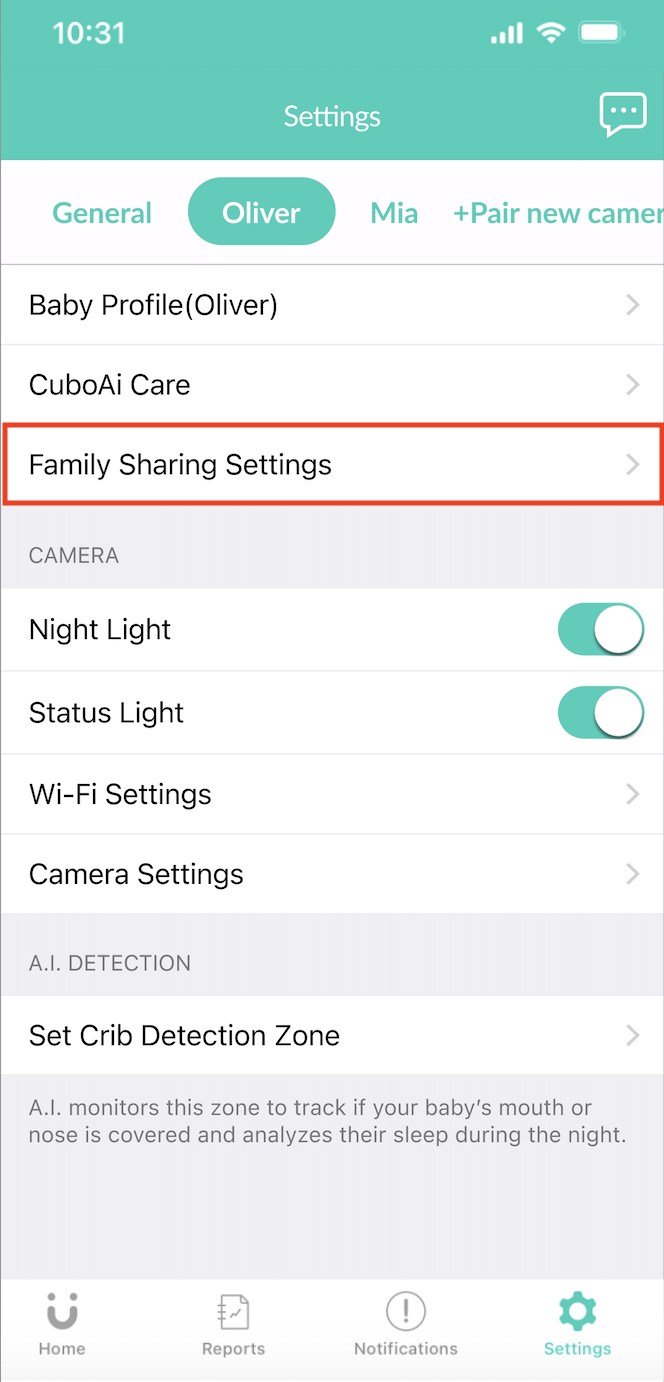Switch to the Reports tab
This screenshot has width=664, height=1382.
(x=233, y=1324)
